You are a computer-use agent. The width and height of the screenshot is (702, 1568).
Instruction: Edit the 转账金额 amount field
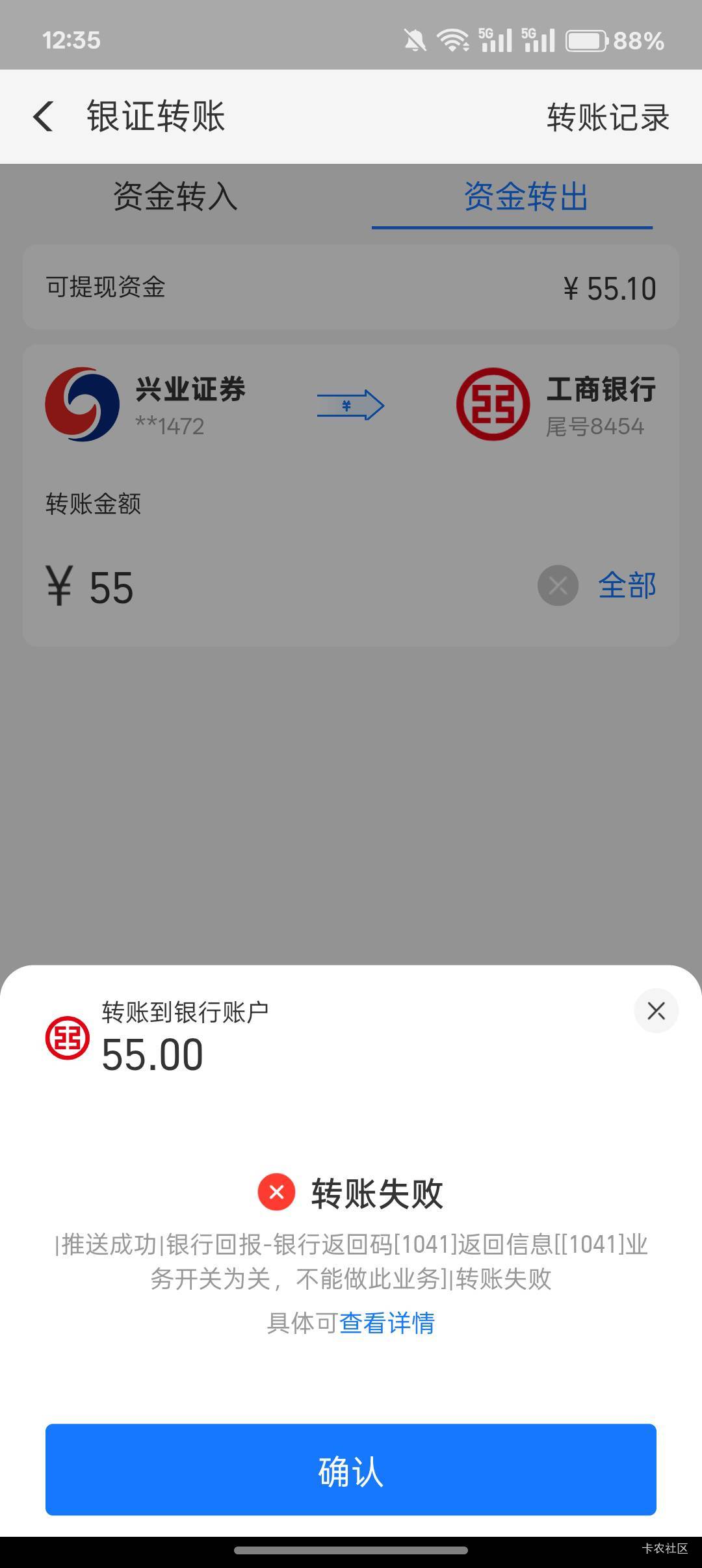292,587
